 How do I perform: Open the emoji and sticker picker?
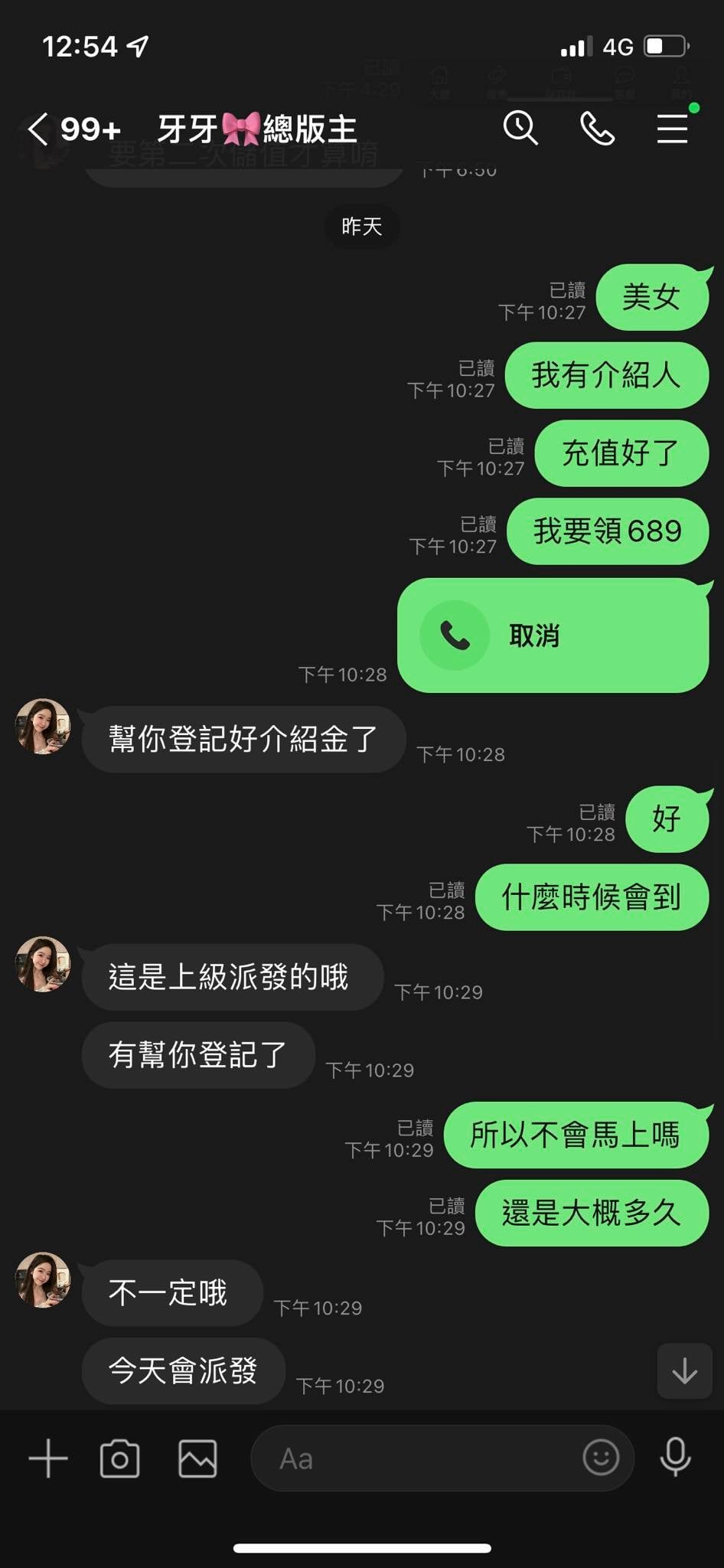[x=601, y=1457]
